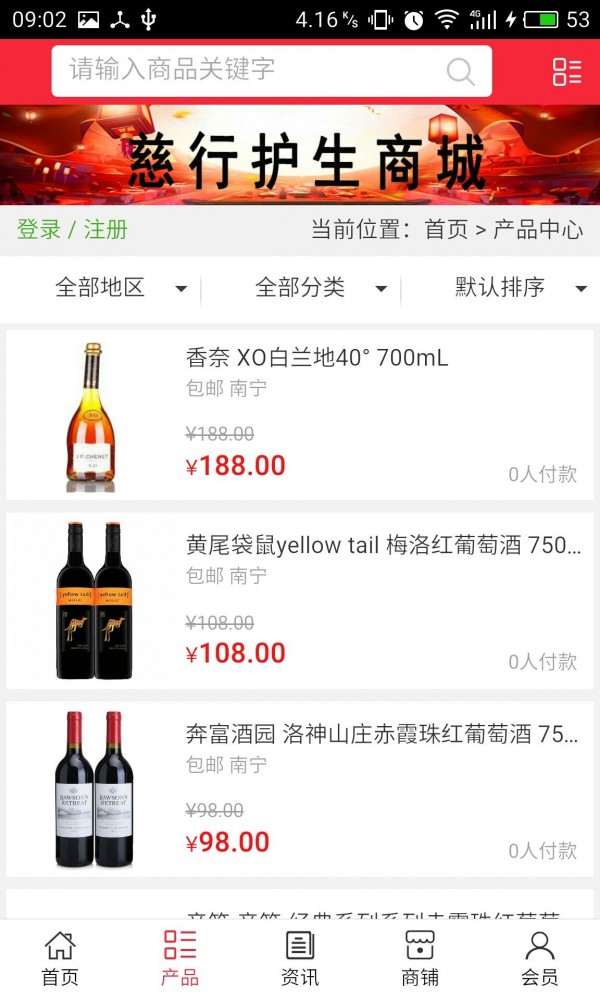Screen dimensions: 600x1000
Task: Switch to the 资讯 news tab
Action: pos(300,958)
